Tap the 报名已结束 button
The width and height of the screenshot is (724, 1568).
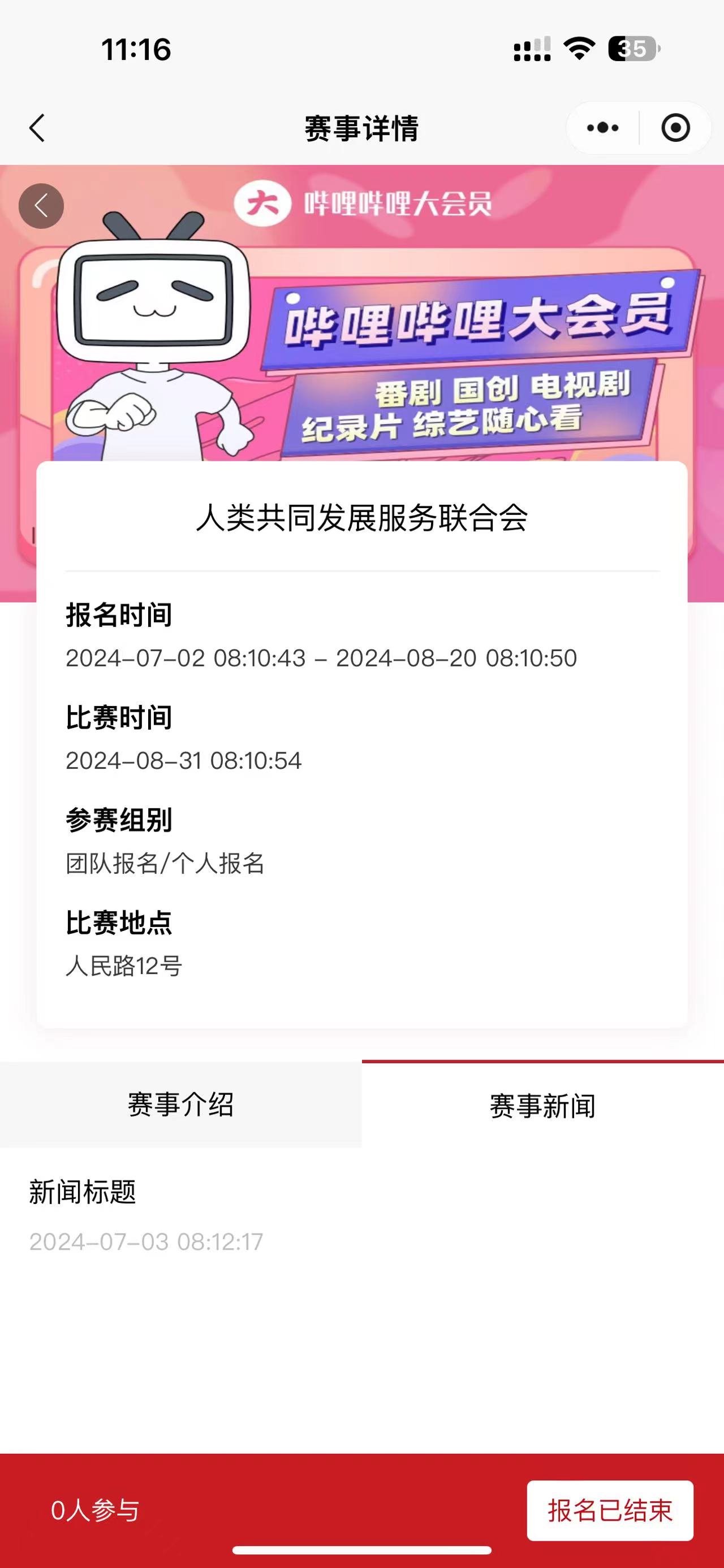[x=610, y=1510]
